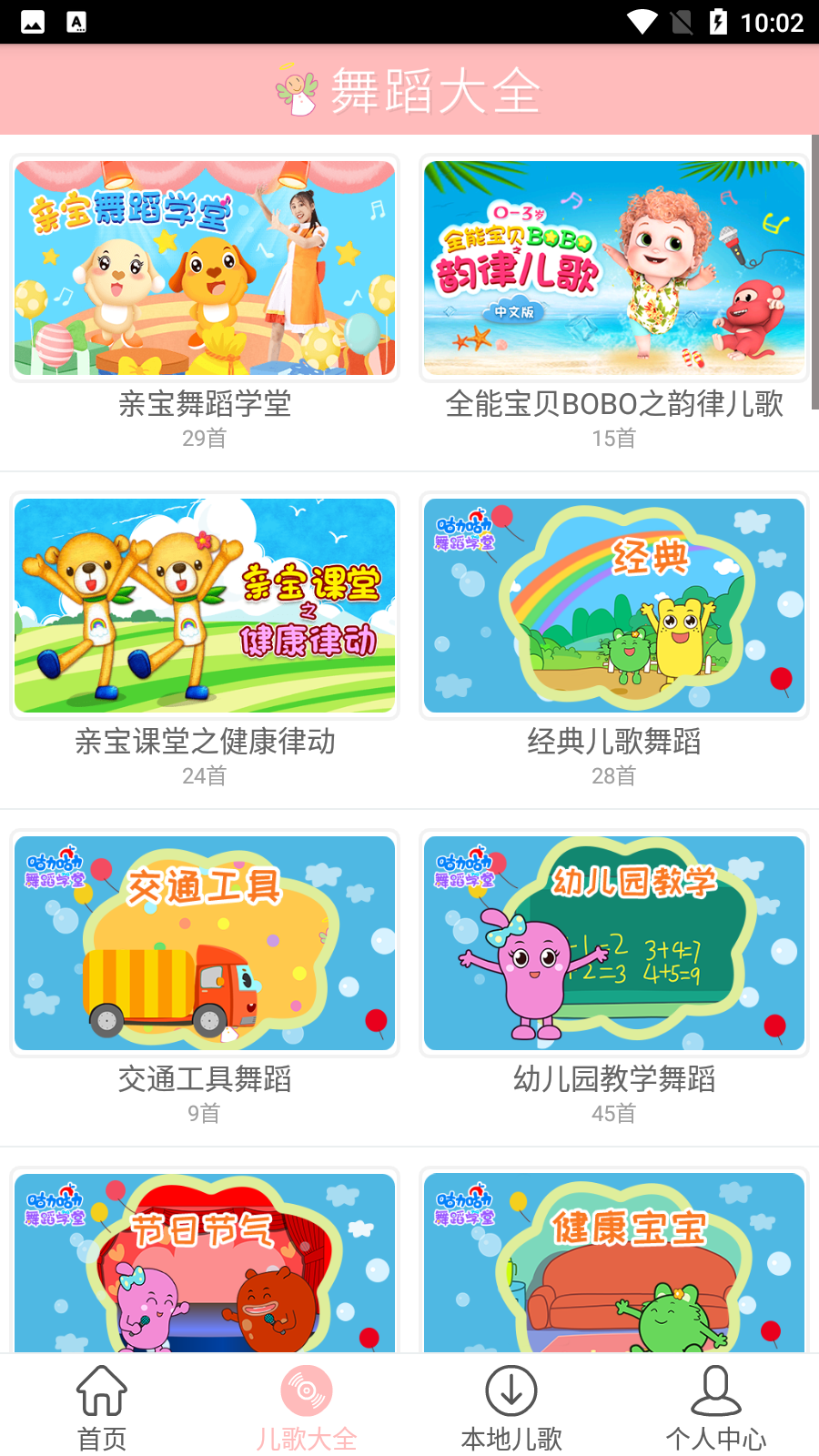Click the 亲宝舞蹈学堂 title text link
Screen dimensions: 819x1456
pyautogui.click(x=204, y=405)
